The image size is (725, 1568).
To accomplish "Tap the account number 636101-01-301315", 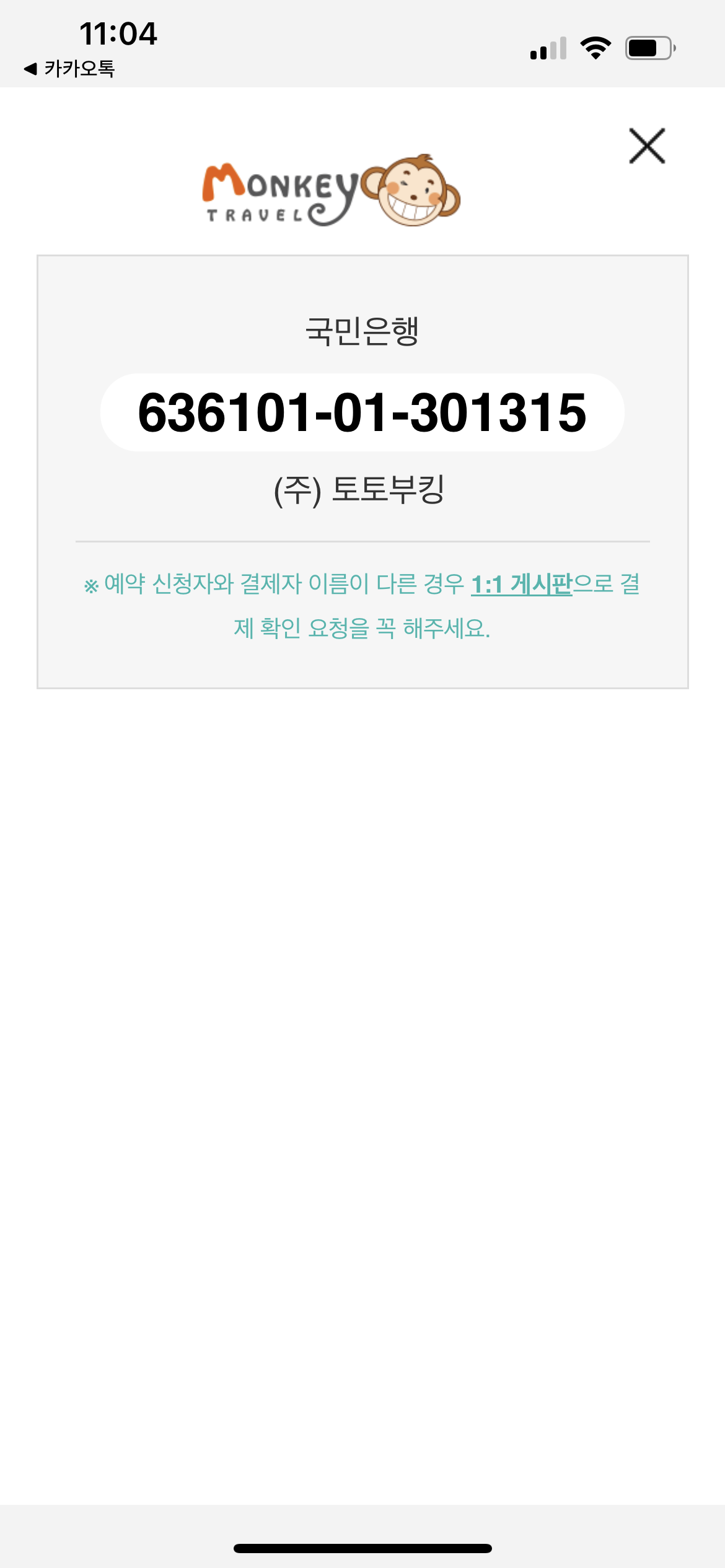I will coord(362,412).
